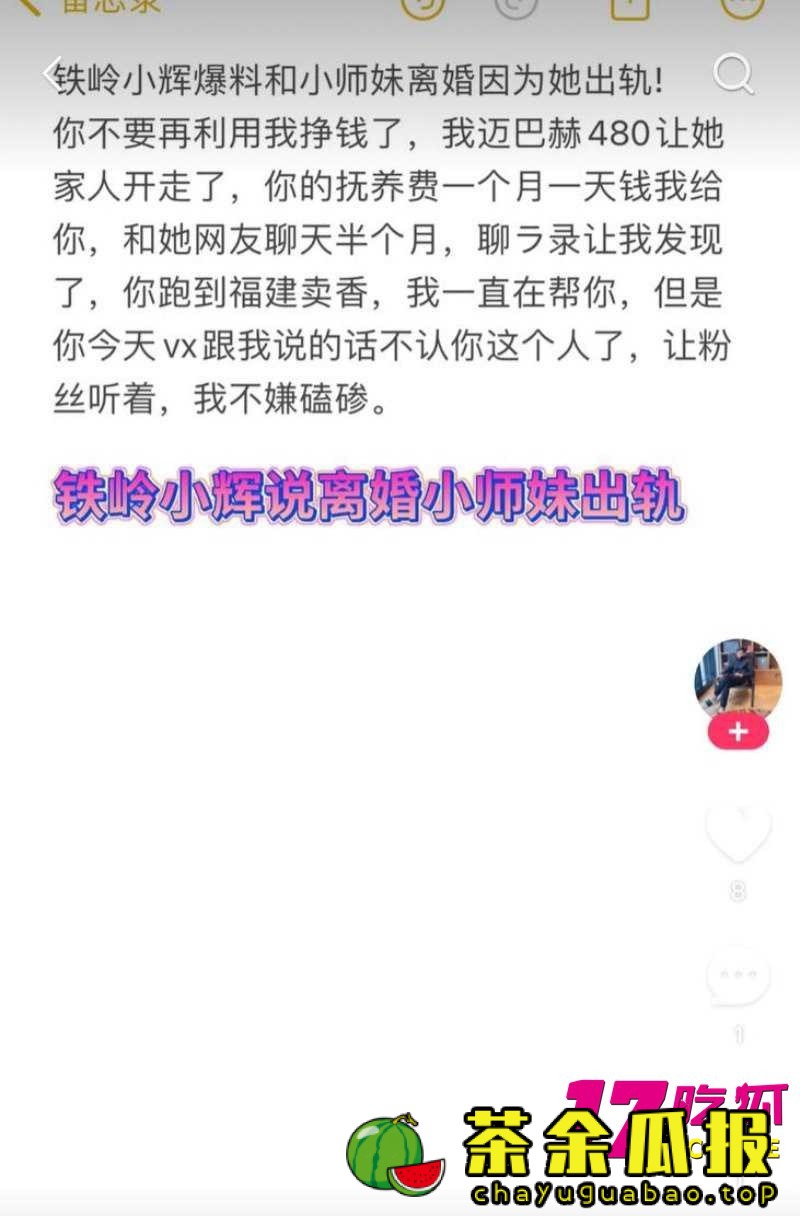
Task: Open the video creator's profile picture
Action: [x=738, y=680]
